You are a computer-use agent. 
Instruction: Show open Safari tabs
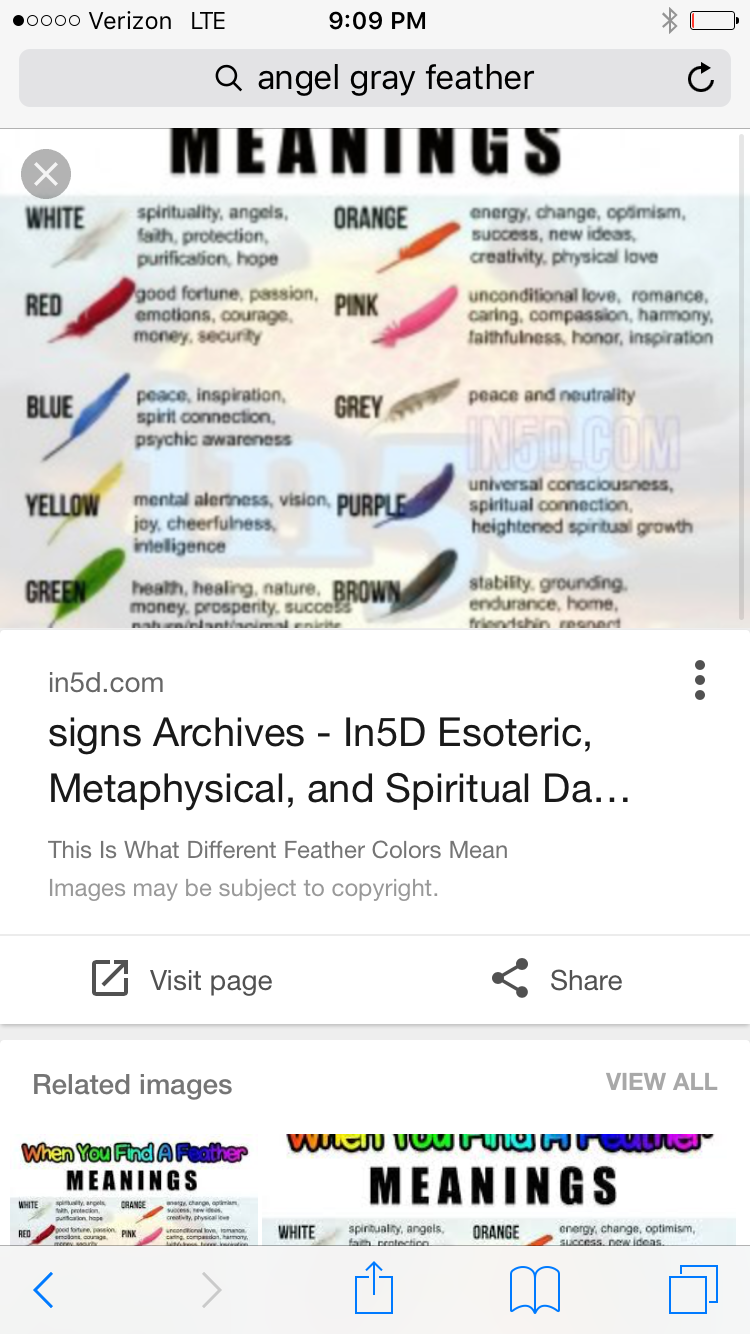click(x=692, y=1290)
